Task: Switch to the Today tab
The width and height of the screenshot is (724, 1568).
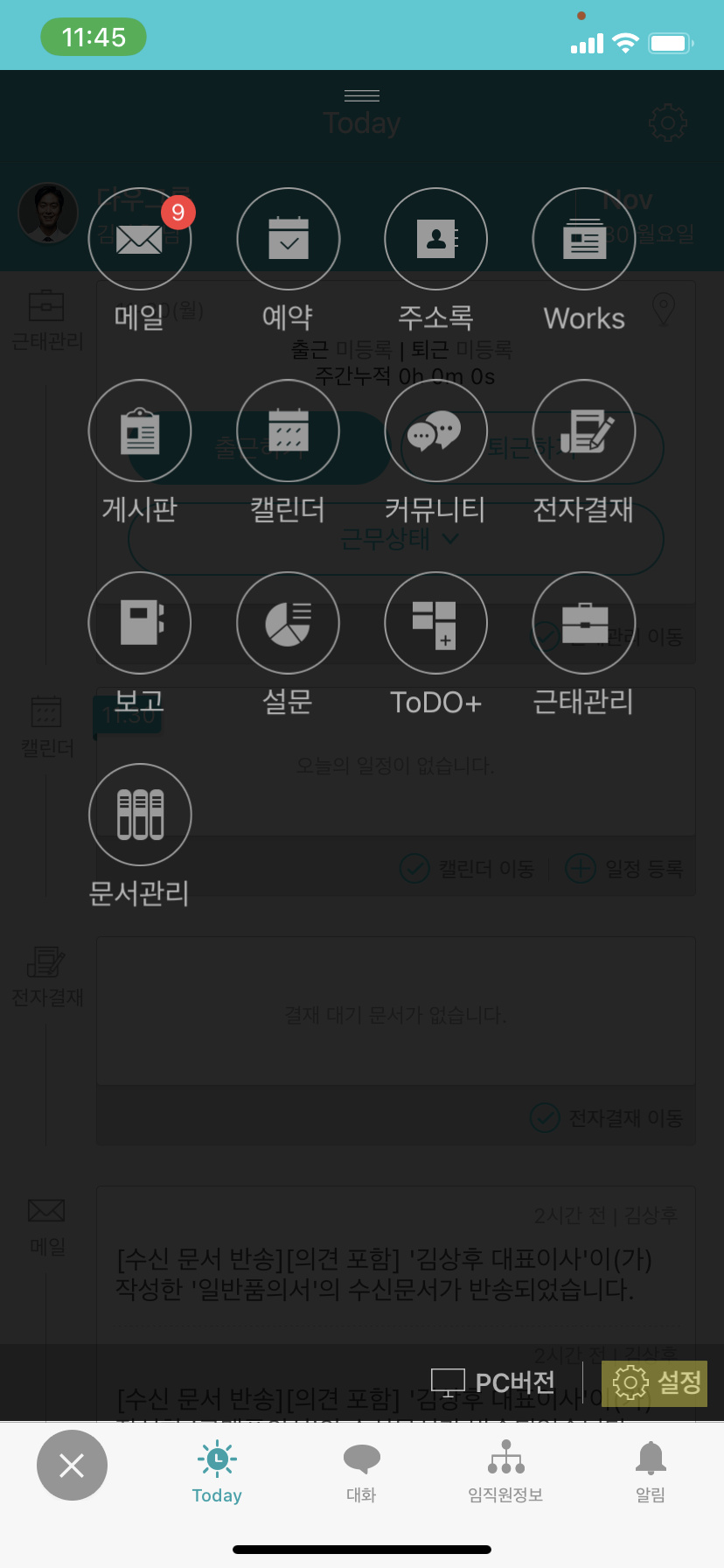Action: pos(217,1473)
